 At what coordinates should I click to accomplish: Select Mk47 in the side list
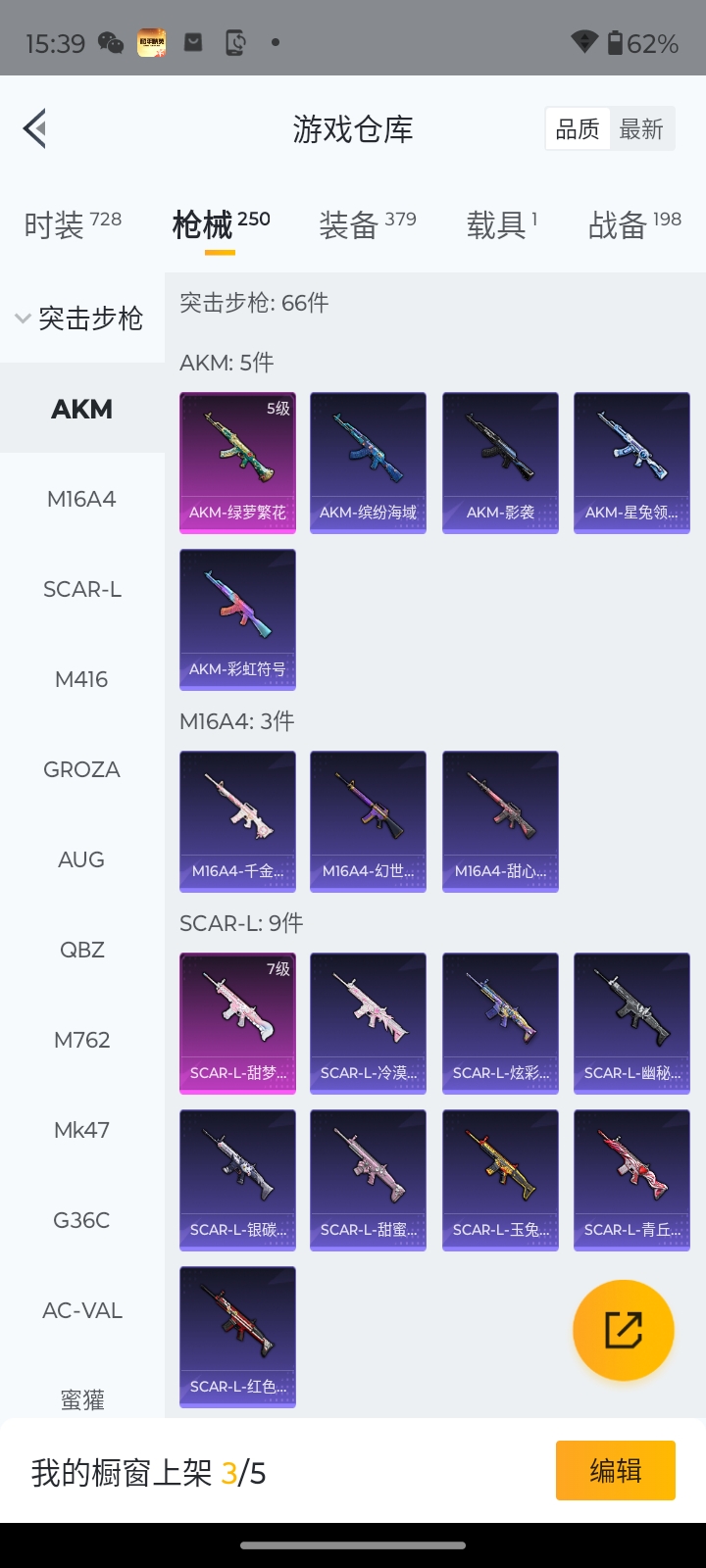click(82, 1130)
